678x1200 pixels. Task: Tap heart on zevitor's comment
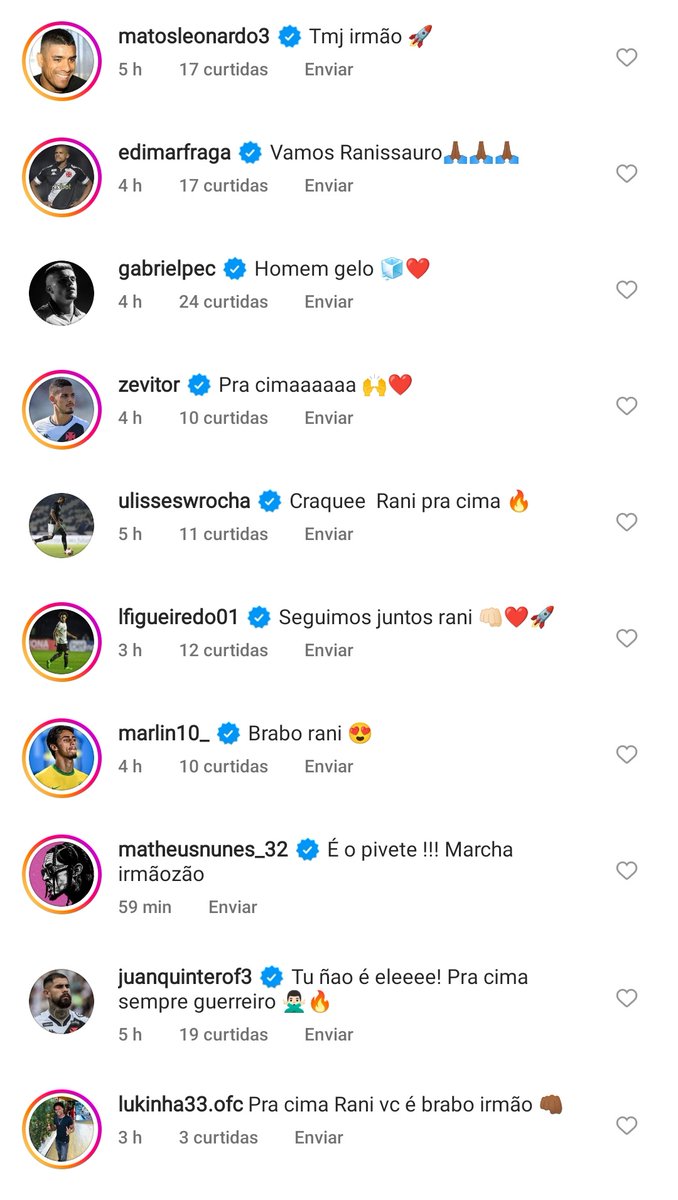626,406
